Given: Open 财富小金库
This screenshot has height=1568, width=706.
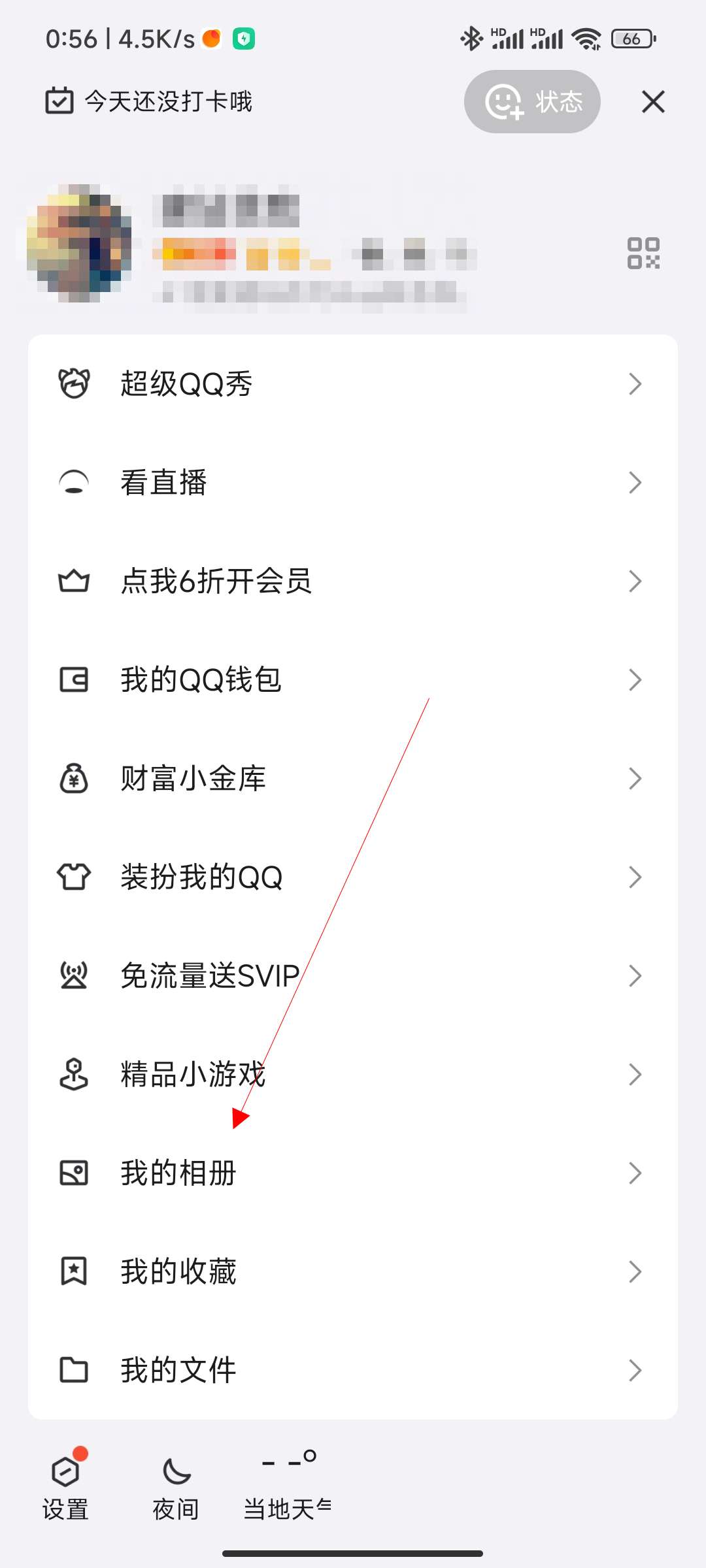Looking at the screenshot, I should click(x=353, y=779).
